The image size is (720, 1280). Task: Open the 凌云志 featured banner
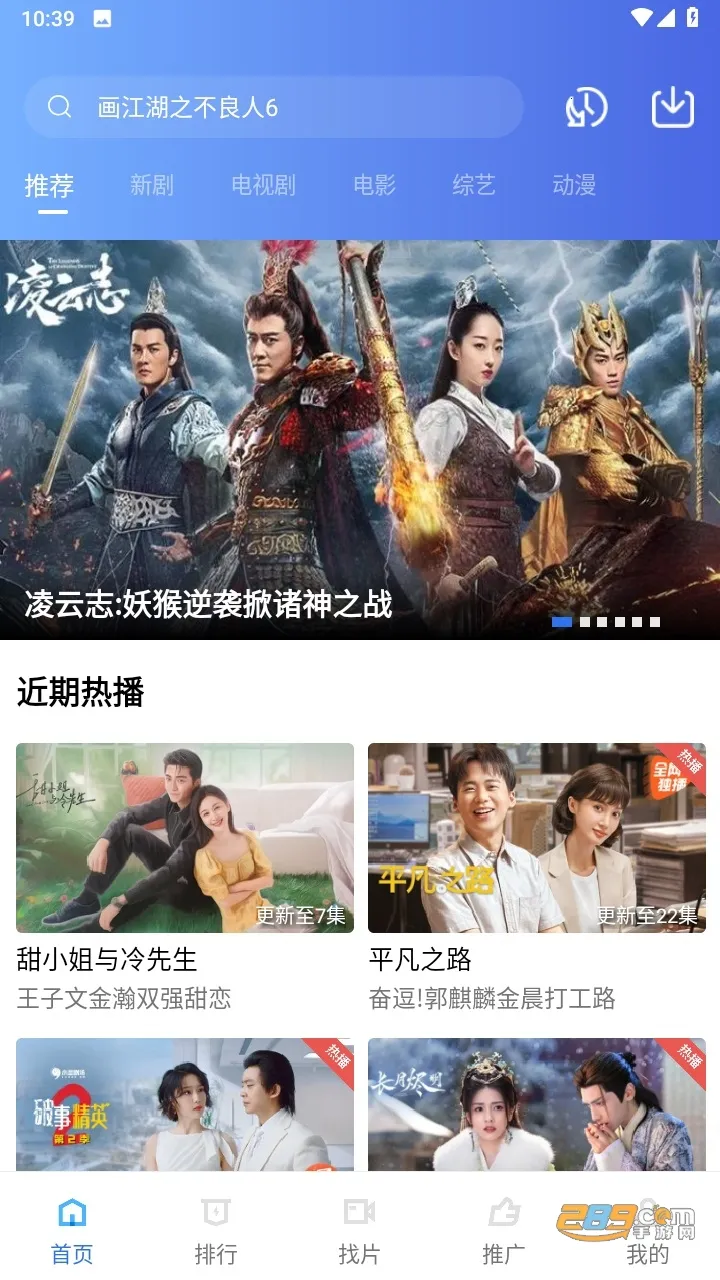(x=360, y=439)
